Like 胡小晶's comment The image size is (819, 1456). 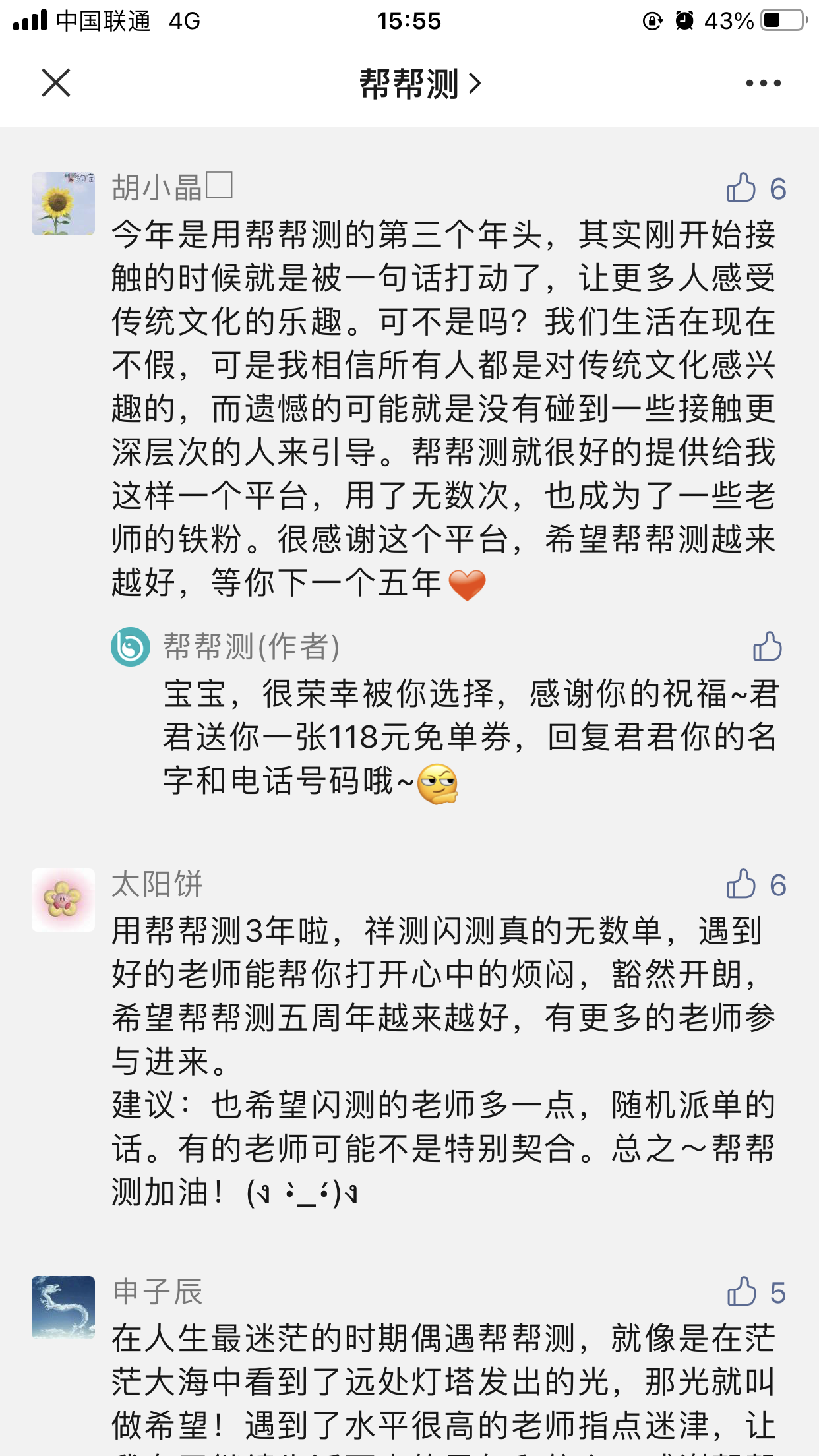point(742,189)
